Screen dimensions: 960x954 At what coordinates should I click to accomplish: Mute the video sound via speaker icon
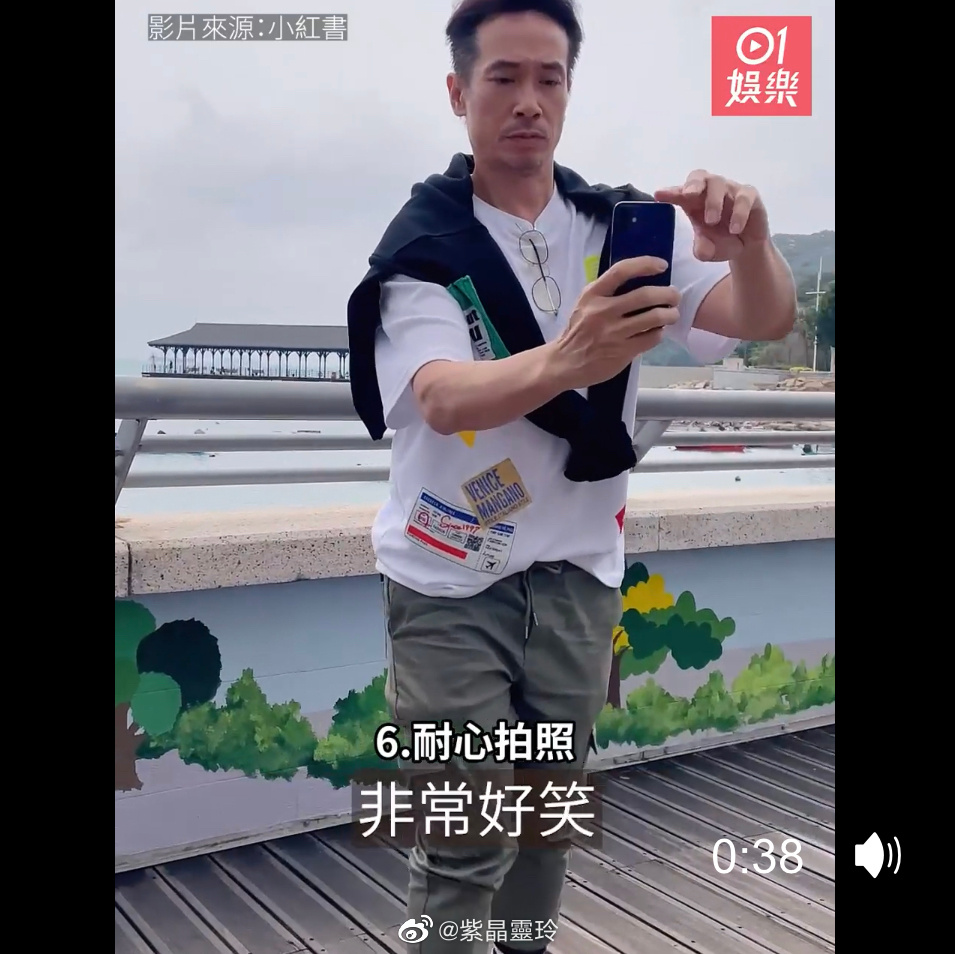[877, 856]
